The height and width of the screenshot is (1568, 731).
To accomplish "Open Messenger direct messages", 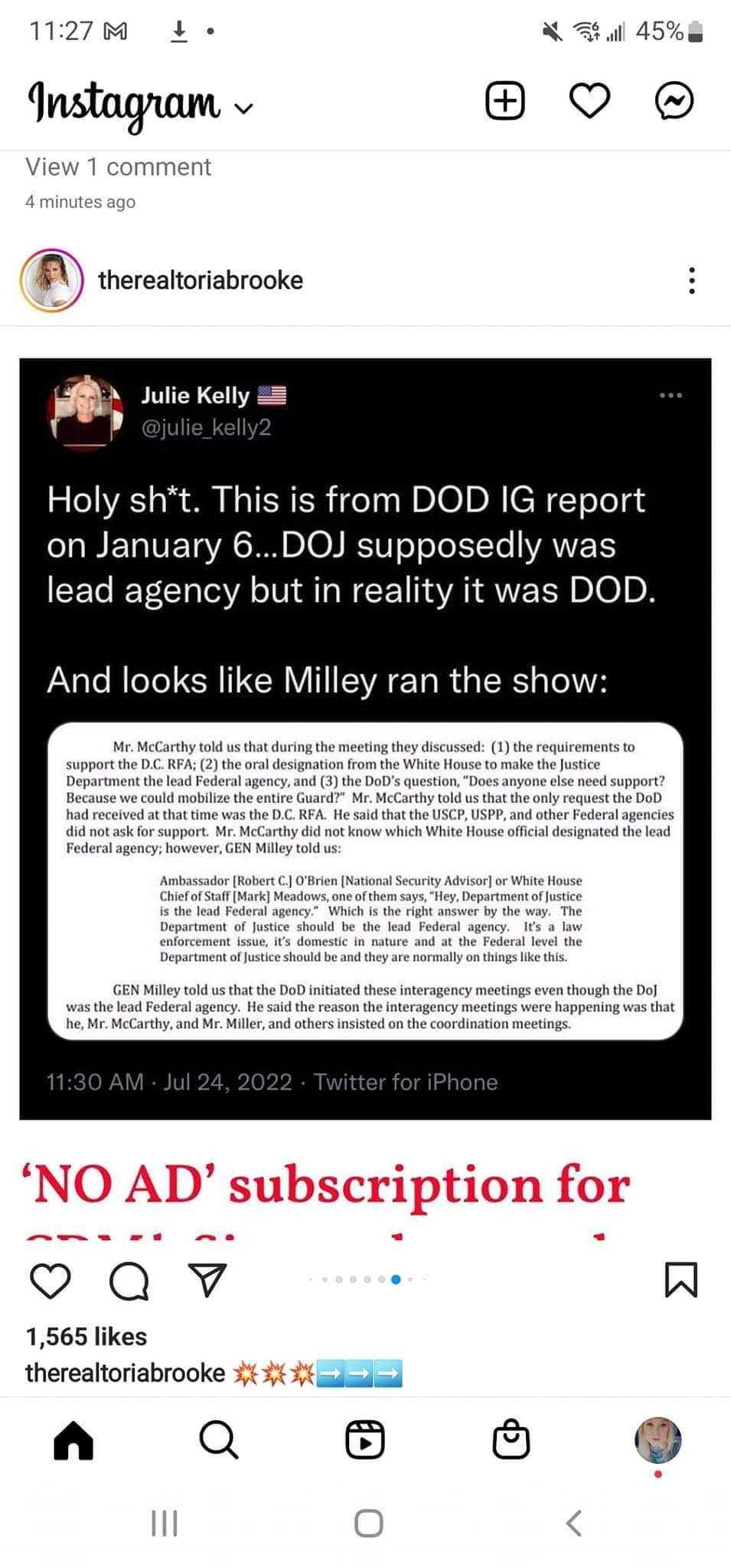I will point(674,101).
